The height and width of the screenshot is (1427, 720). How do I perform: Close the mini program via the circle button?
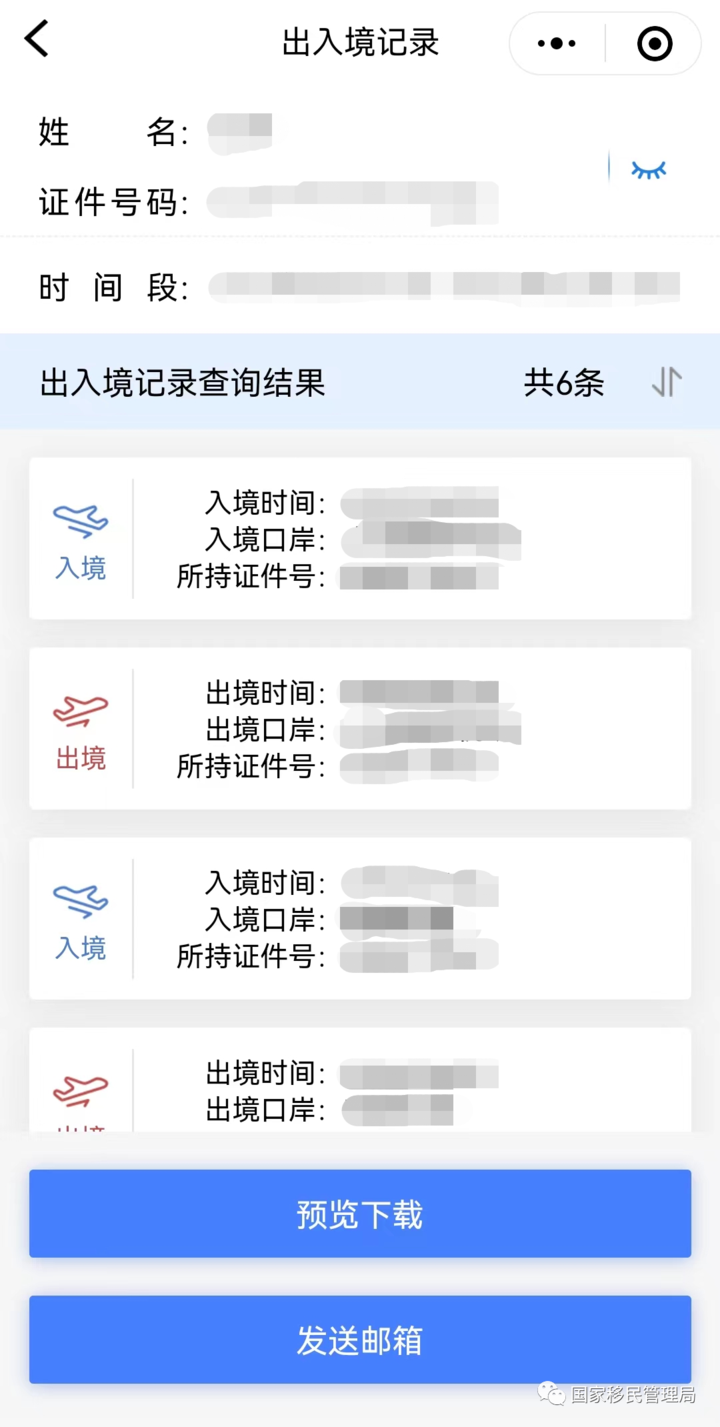click(x=654, y=44)
